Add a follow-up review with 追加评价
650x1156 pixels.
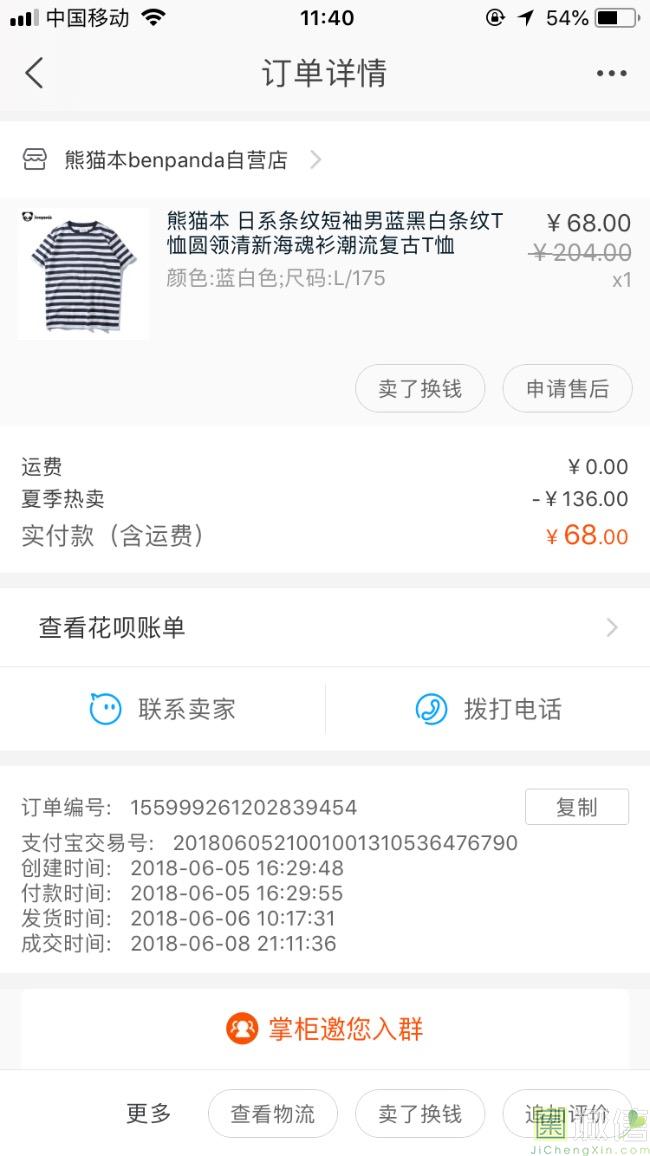tap(567, 1114)
